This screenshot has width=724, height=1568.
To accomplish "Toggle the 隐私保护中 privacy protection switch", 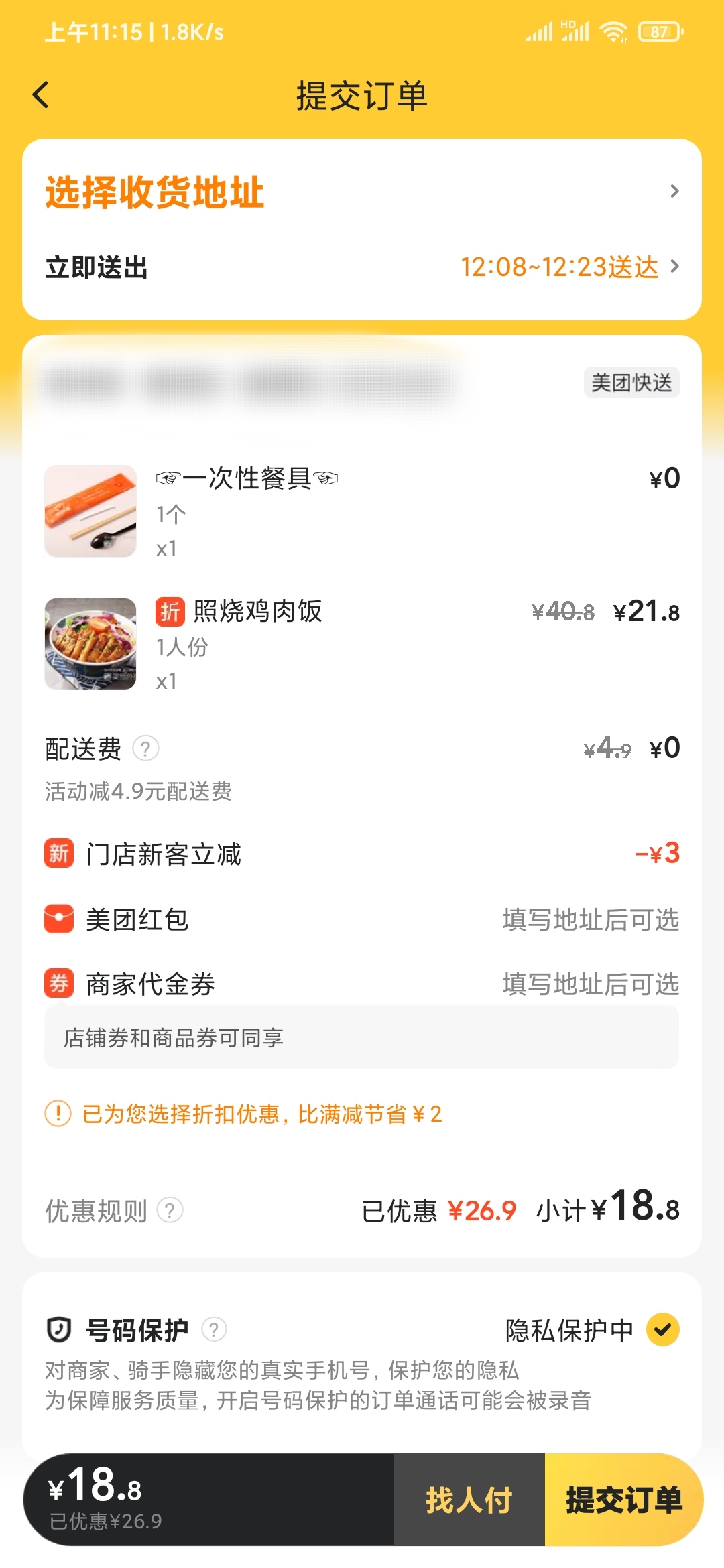I will [663, 1329].
